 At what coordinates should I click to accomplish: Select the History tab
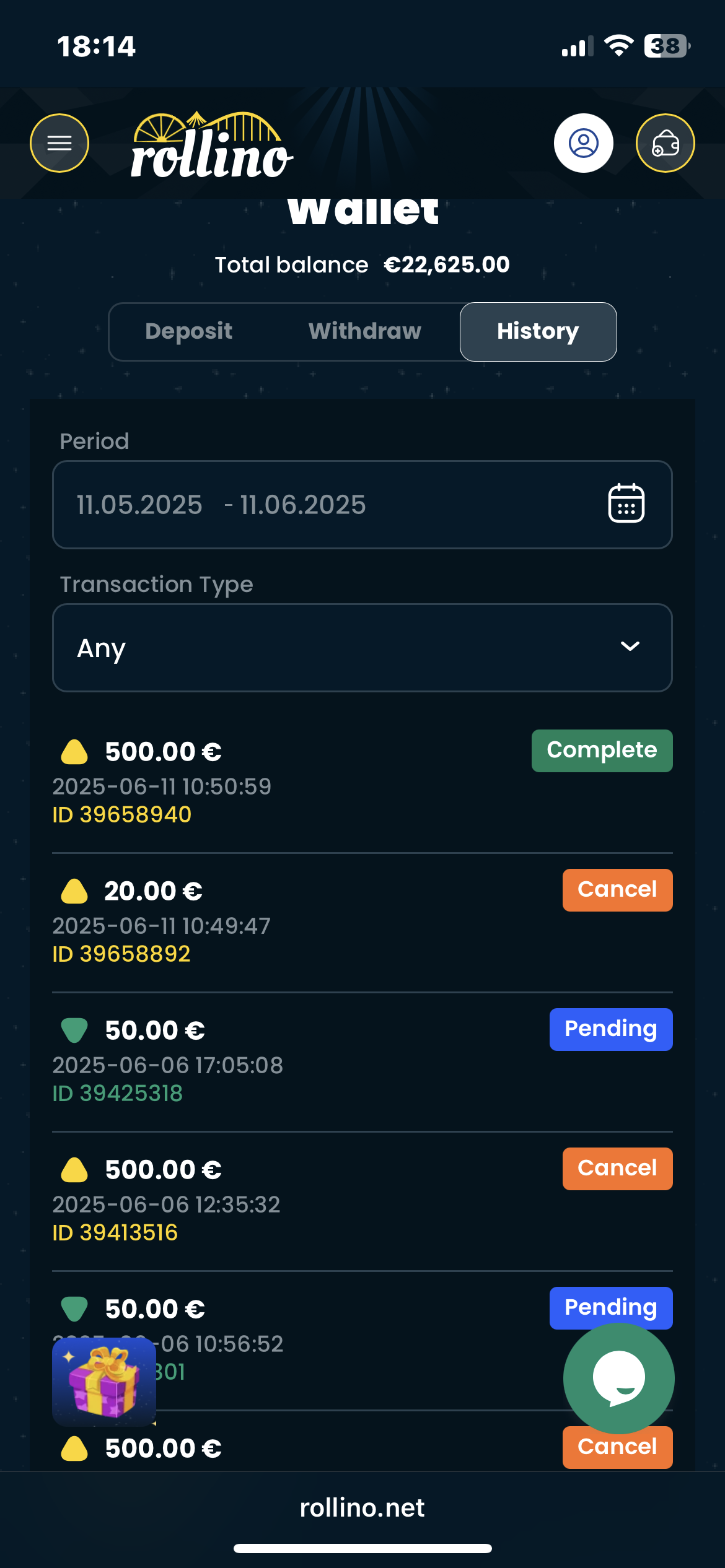[x=538, y=331]
